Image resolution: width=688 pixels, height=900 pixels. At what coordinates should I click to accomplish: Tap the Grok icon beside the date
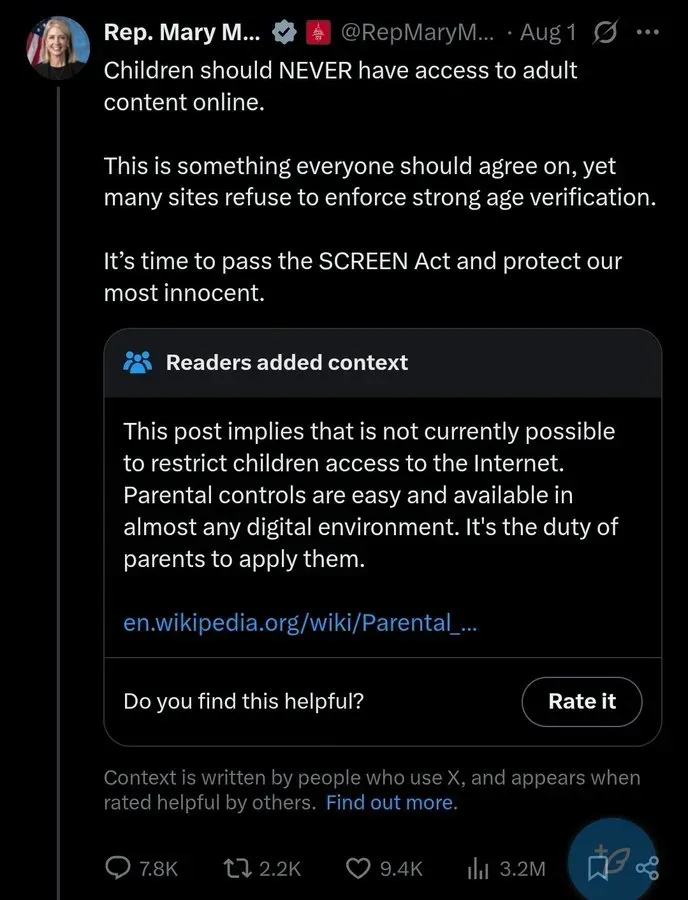point(605,31)
